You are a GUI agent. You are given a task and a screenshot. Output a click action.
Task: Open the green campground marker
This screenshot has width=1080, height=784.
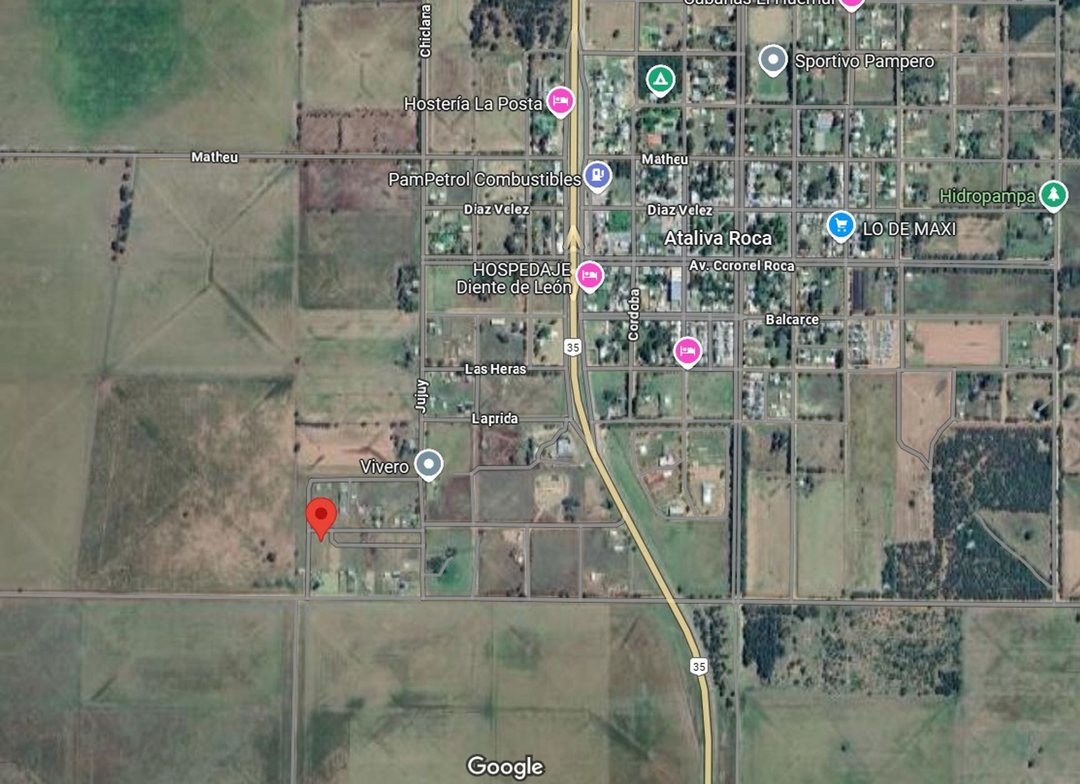(659, 79)
